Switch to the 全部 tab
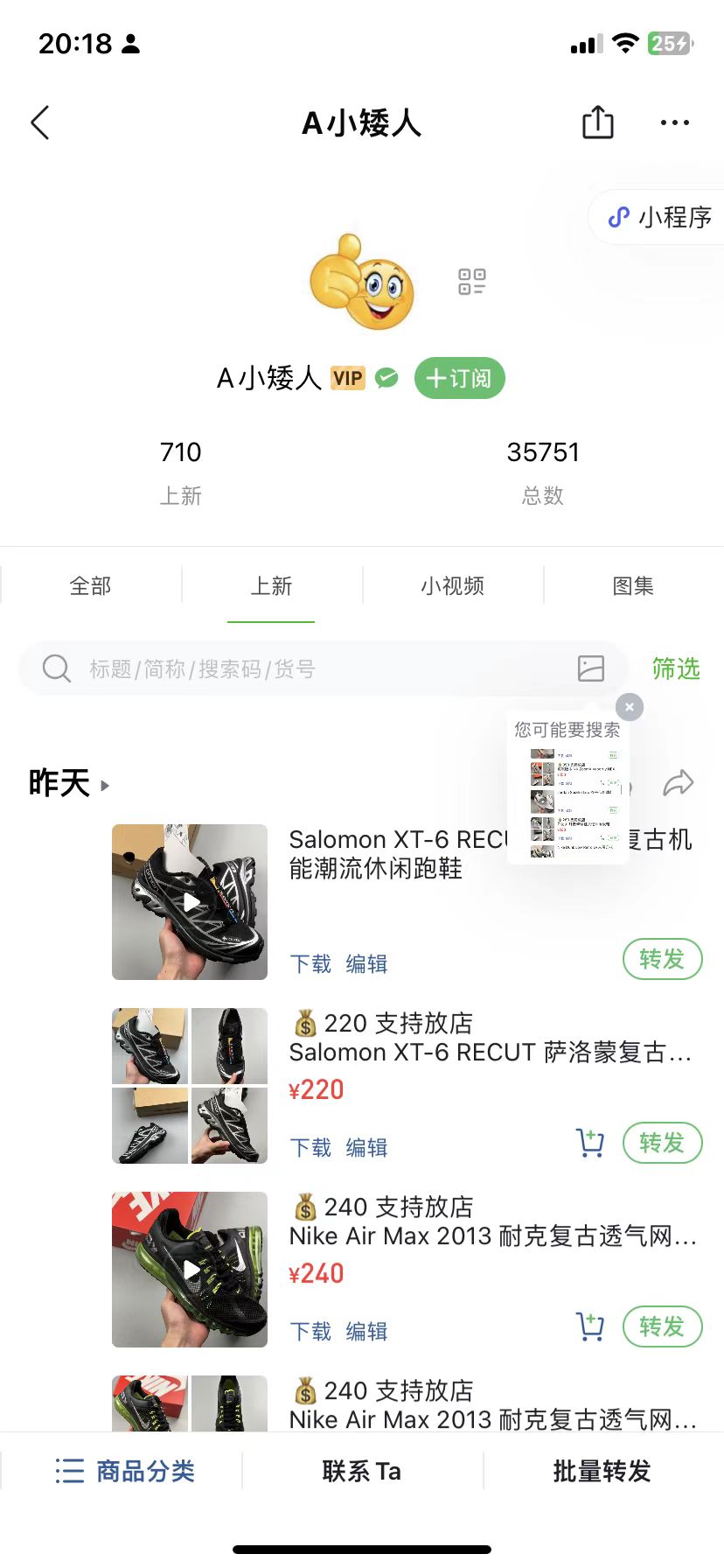Viewport: 724px width, 1568px height. click(x=91, y=585)
